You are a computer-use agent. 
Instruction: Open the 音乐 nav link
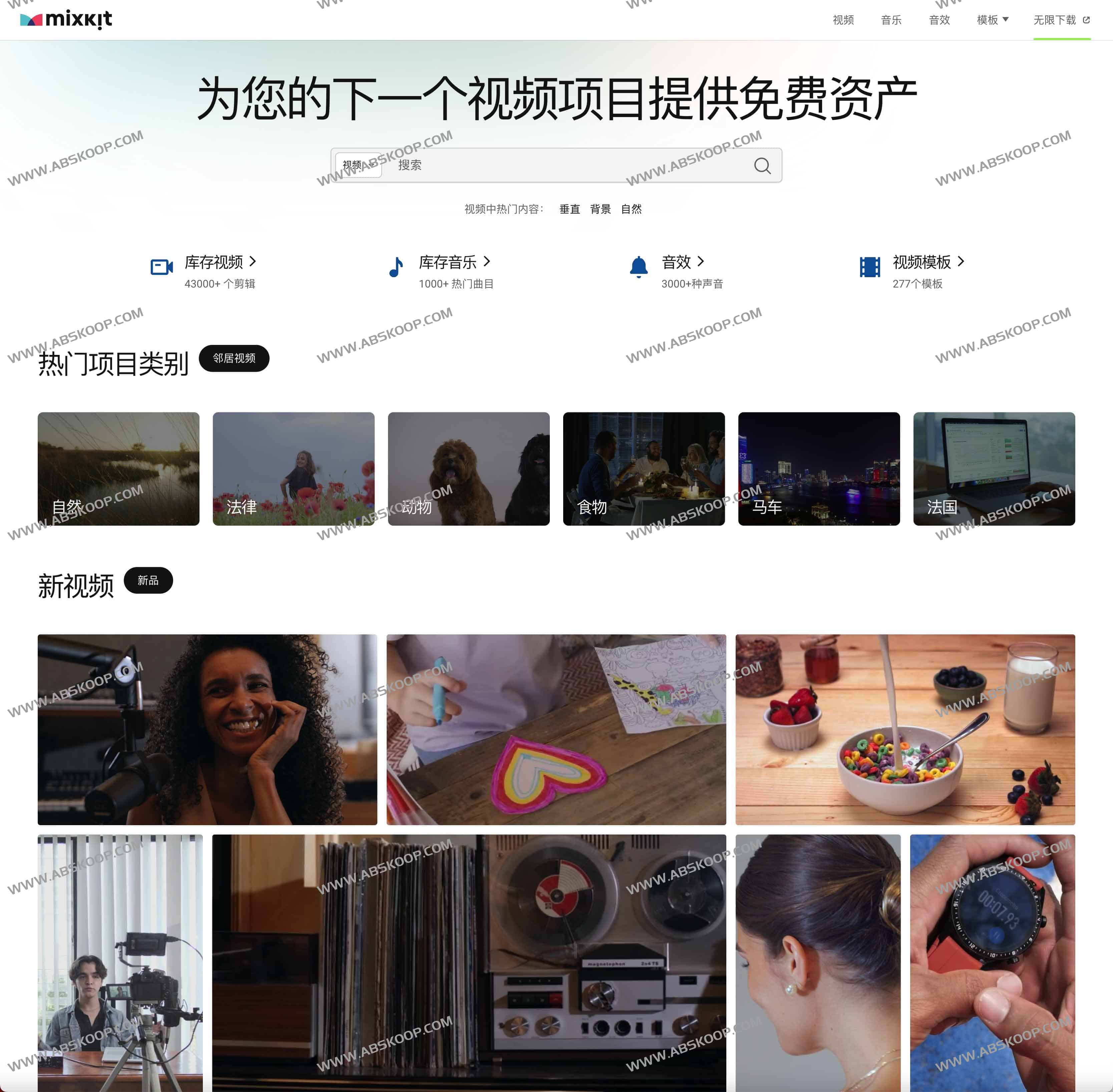click(x=891, y=20)
